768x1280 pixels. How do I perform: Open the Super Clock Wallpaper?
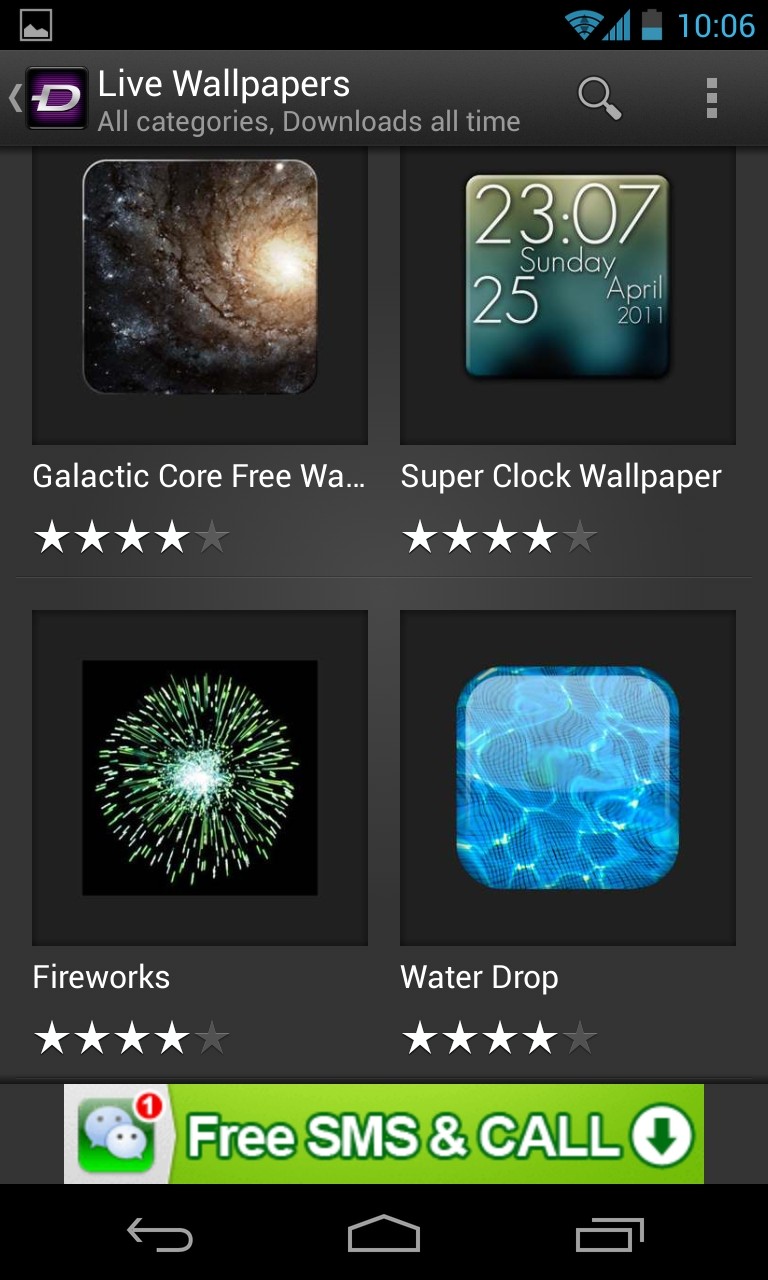pyautogui.click(x=567, y=277)
